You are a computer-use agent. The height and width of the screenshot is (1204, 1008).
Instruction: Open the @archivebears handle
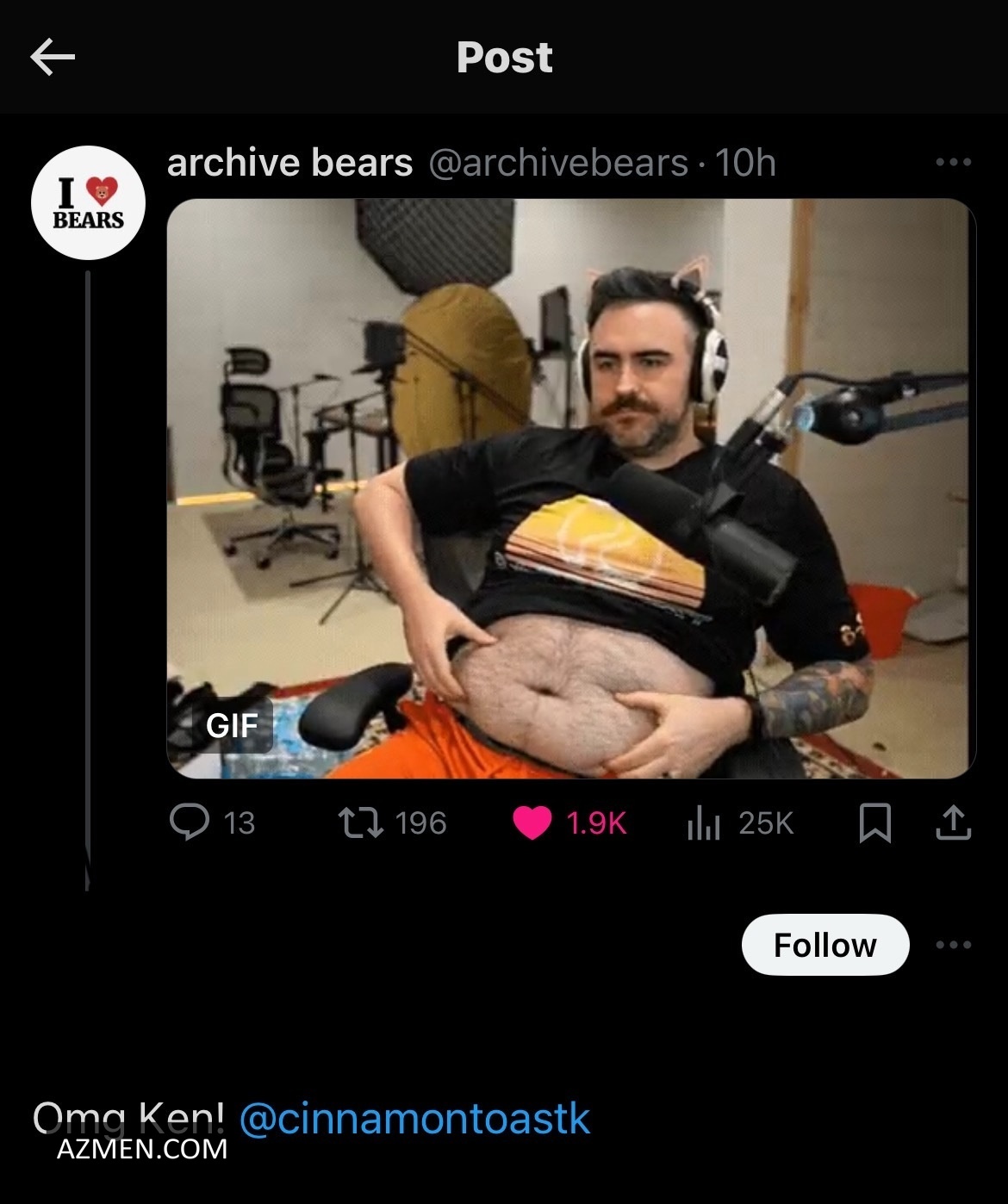coord(558,162)
